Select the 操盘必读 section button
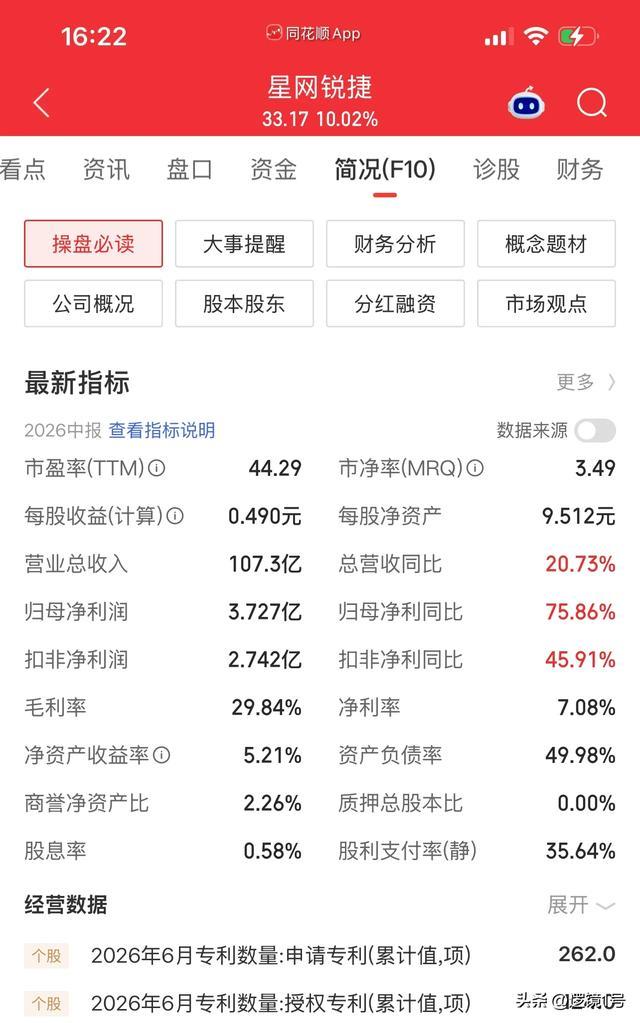Screen dimensions: 640x1023 tap(93, 244)
